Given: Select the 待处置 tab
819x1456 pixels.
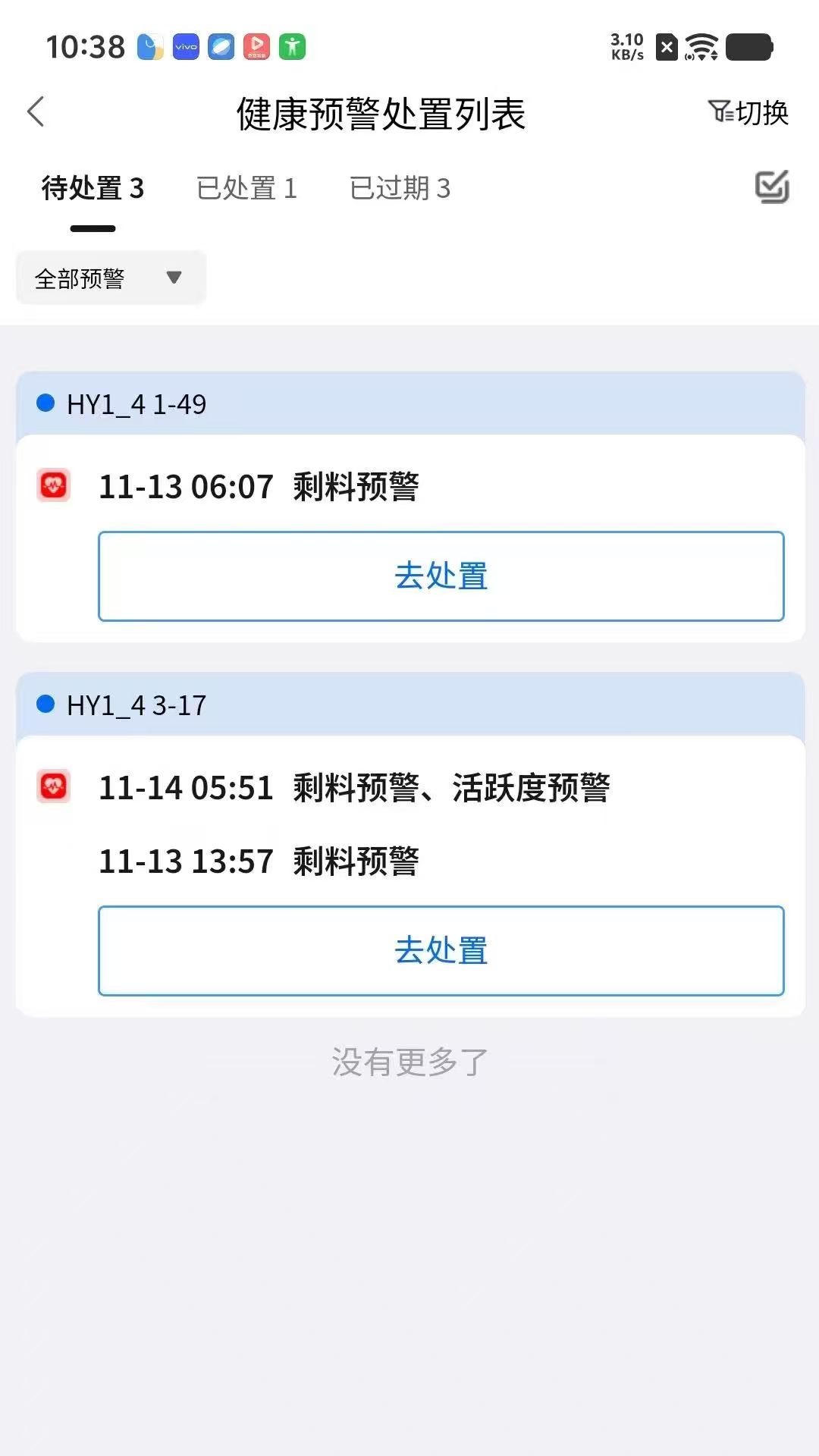Looking at the screenshot, I should coord(93,188).
